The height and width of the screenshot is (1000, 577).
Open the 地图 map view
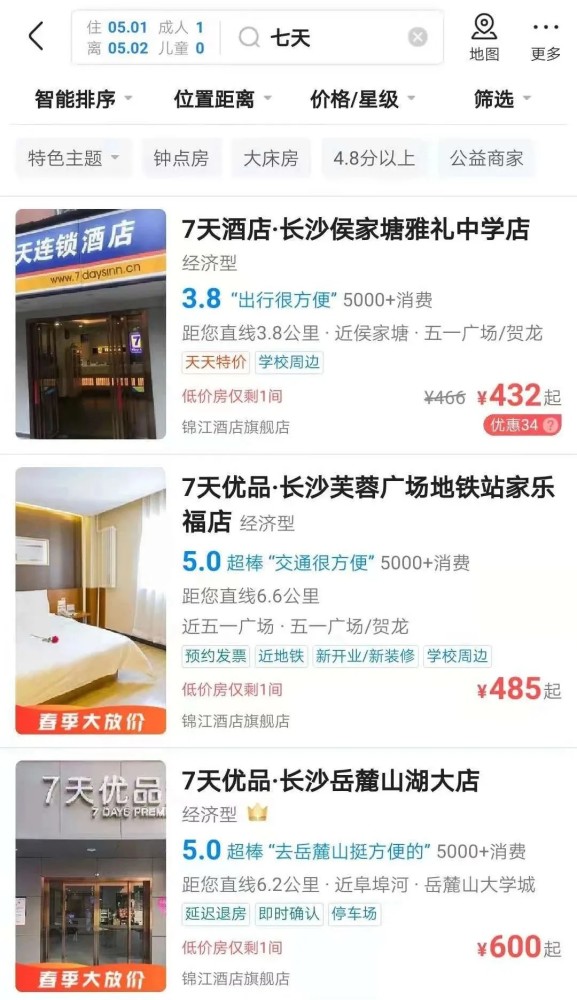[x=485, y=38]
